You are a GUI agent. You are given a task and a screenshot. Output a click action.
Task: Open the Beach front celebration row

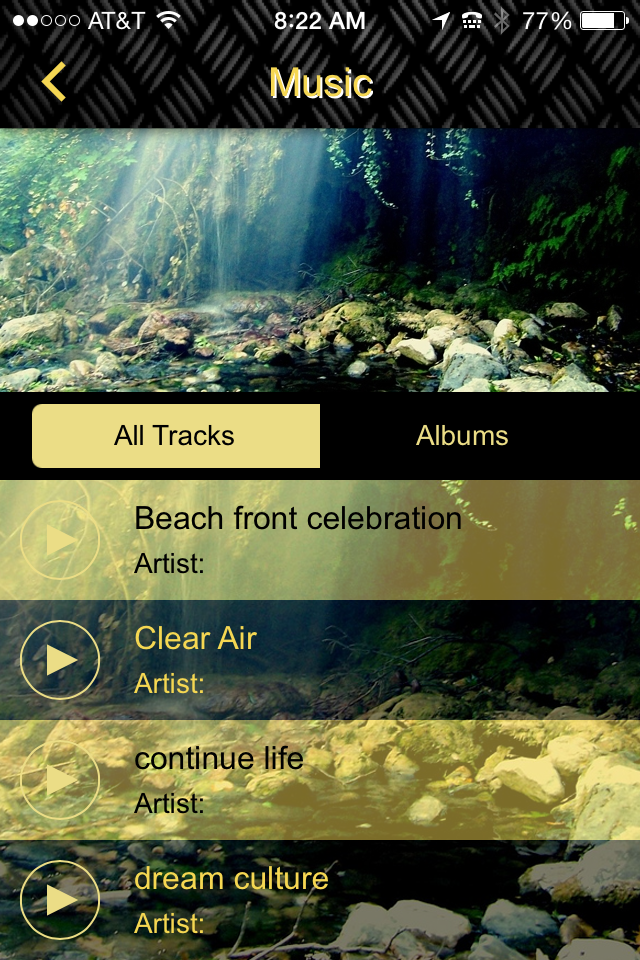380,540
